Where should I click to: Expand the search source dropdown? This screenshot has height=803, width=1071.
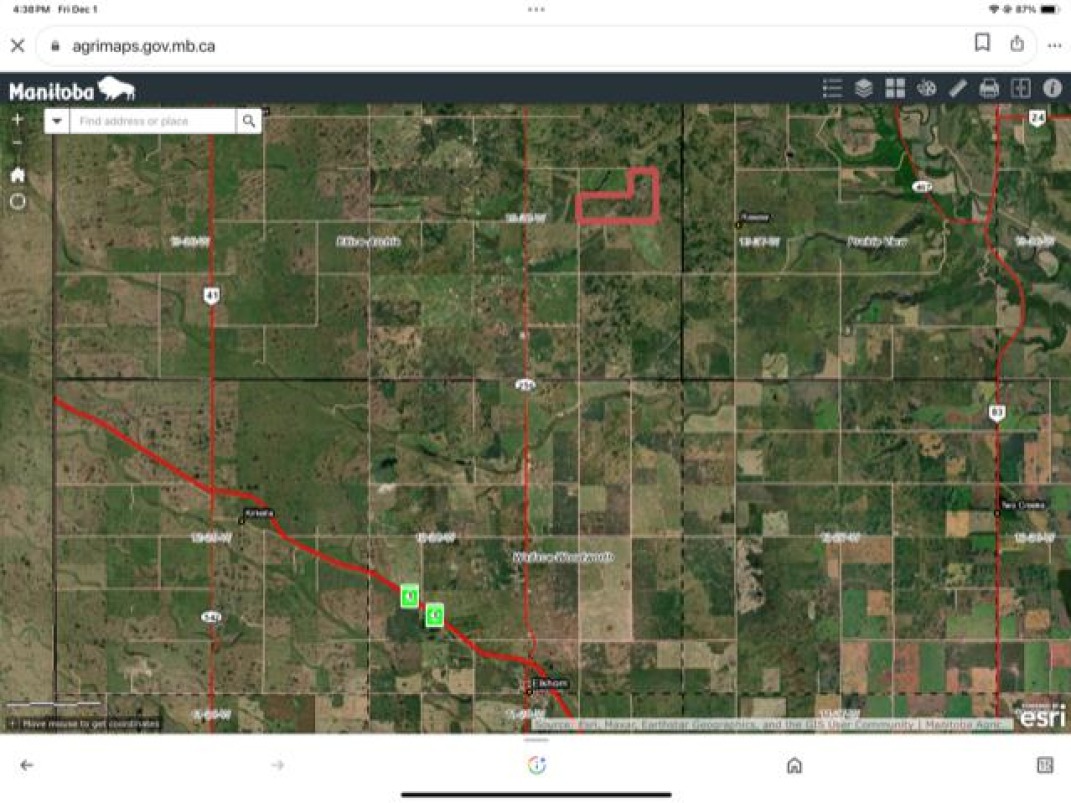57,121
